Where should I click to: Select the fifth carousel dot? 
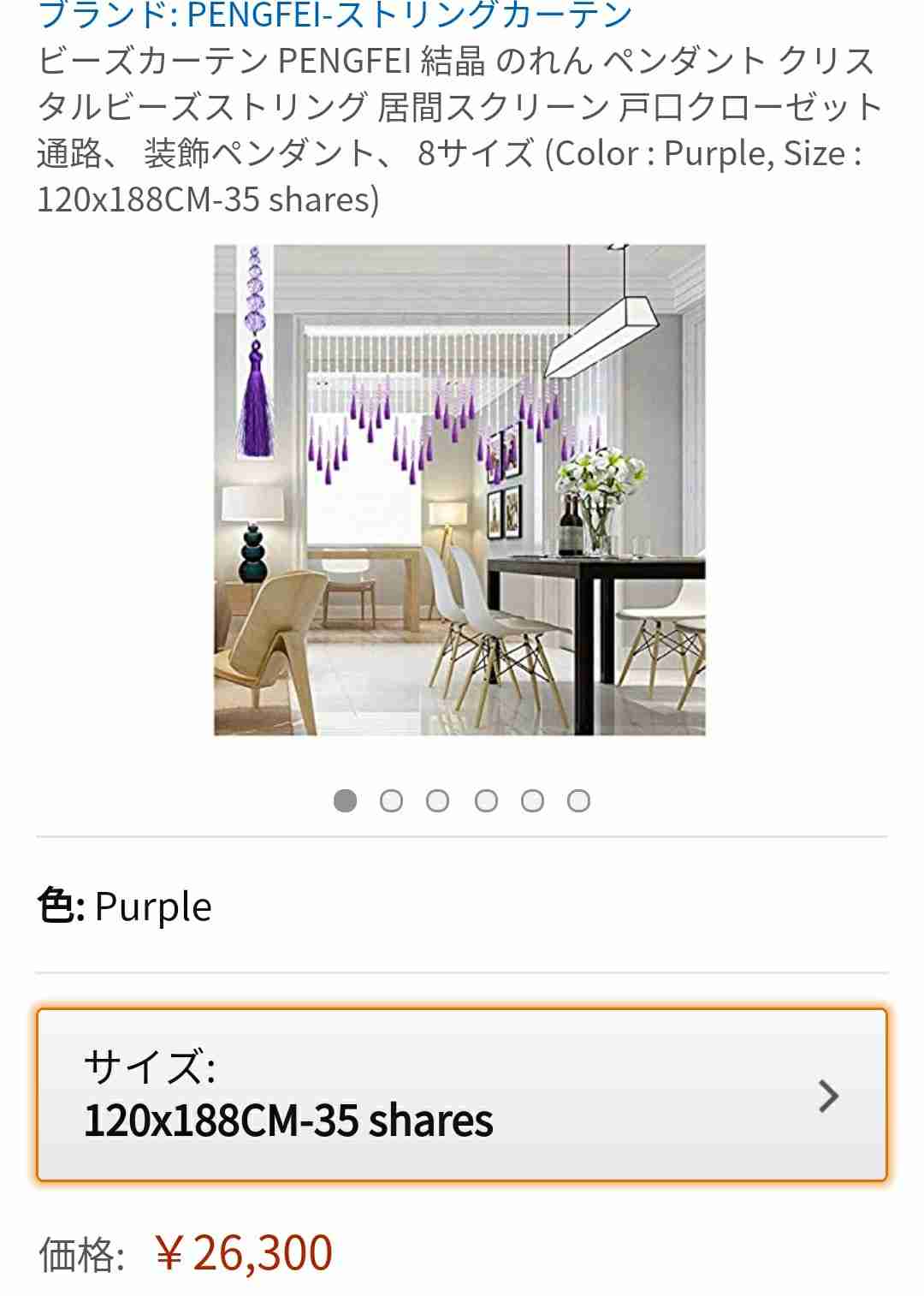(530, 801)
